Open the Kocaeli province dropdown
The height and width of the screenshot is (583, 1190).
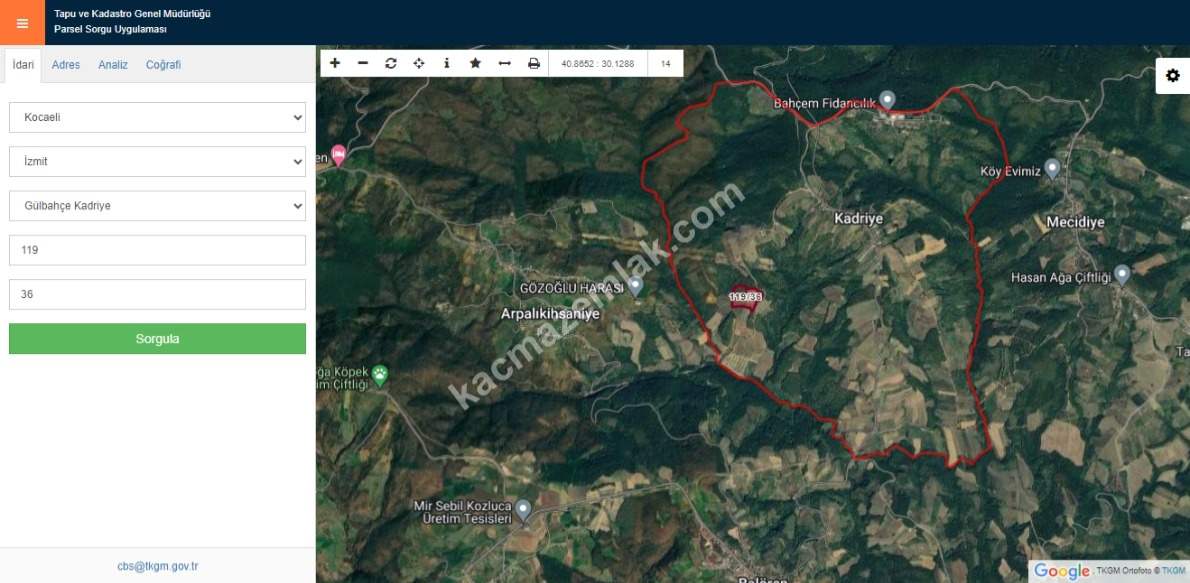(x=157, y=117)
